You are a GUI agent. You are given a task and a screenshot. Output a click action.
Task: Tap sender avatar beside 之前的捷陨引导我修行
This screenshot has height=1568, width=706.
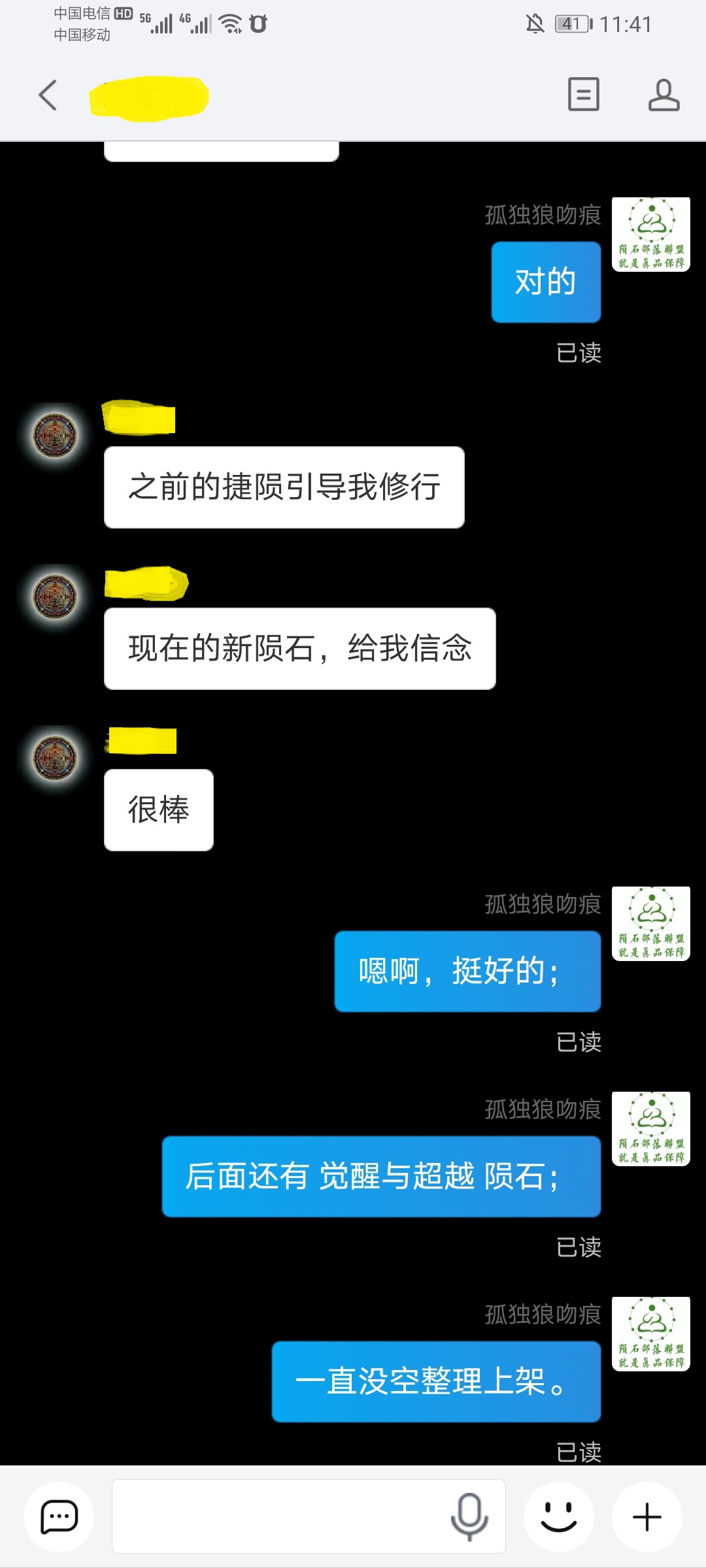(56, 435)
